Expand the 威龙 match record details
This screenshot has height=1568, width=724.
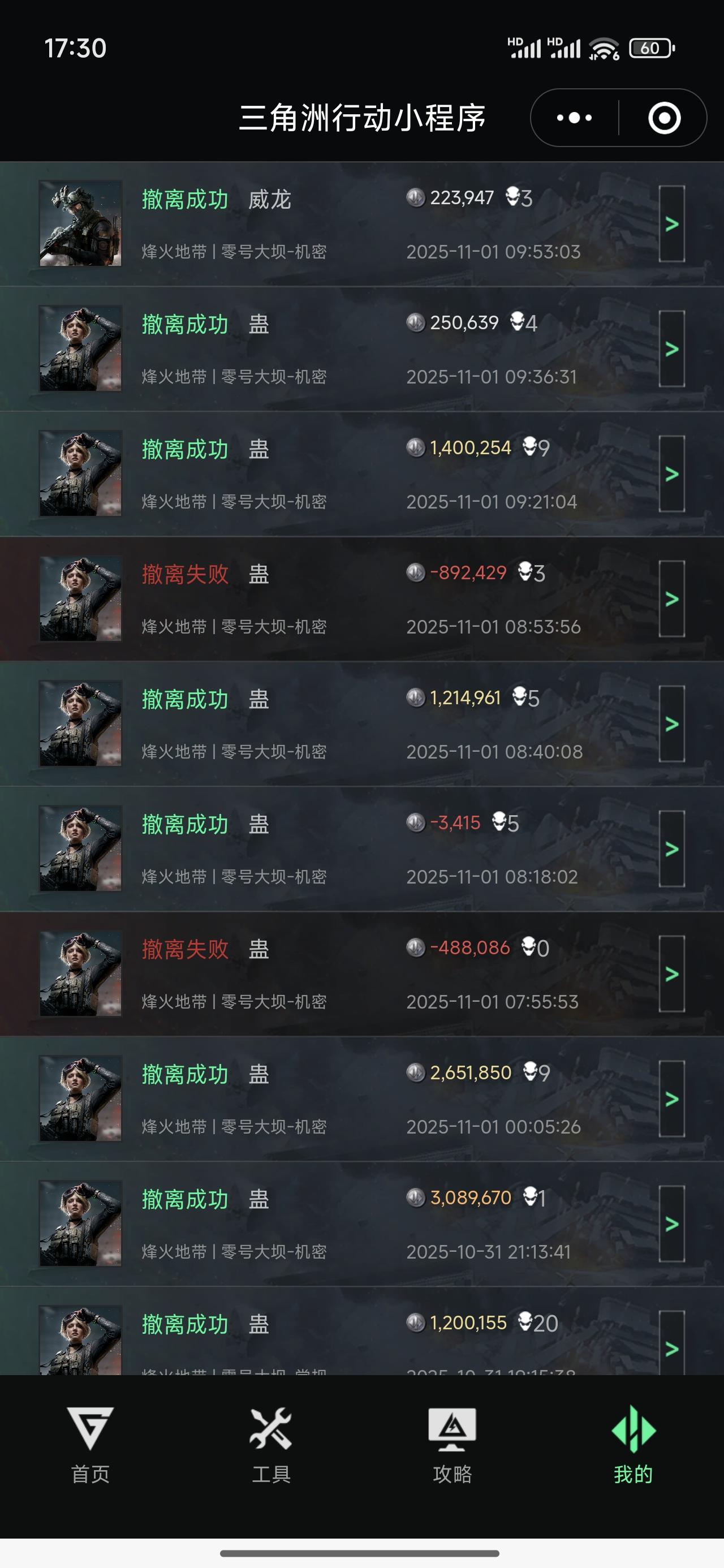[671, 225]
